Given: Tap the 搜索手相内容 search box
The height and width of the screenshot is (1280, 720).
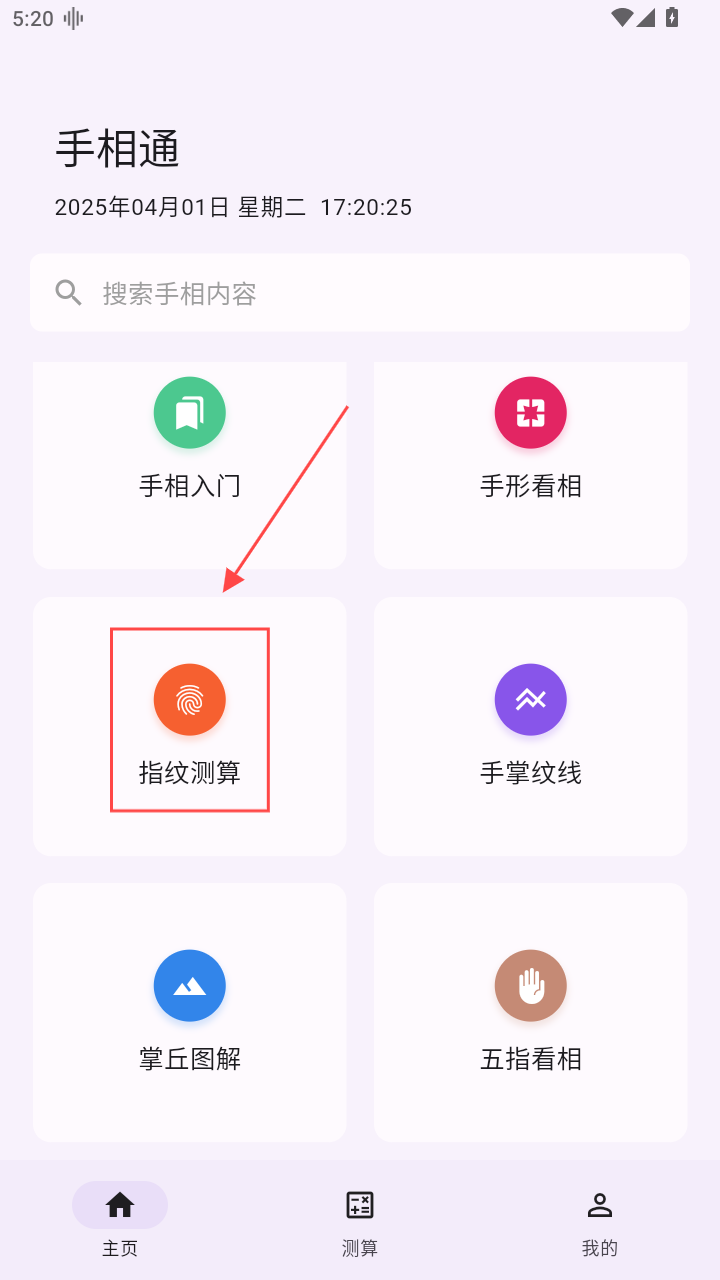Looking at the screenshot, I should click(360, 293).
